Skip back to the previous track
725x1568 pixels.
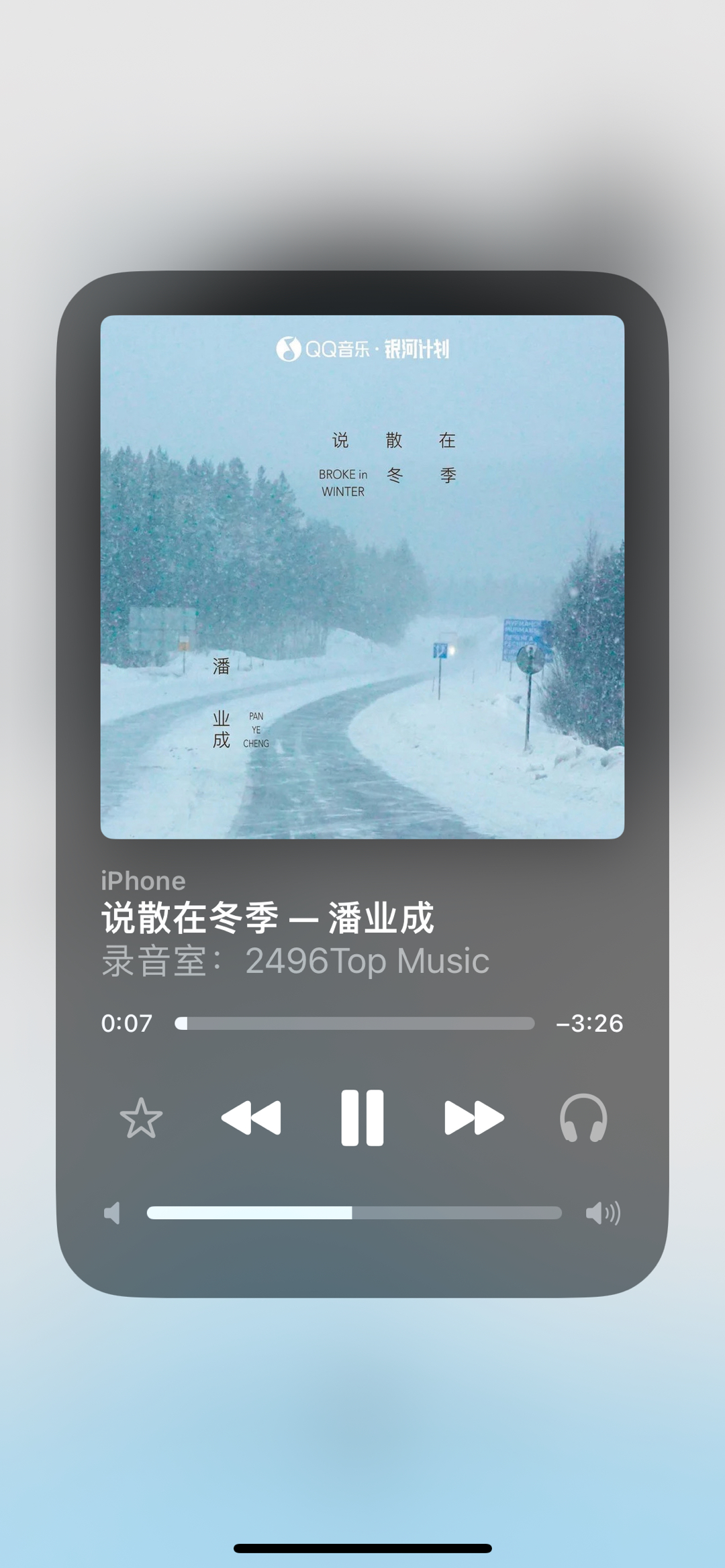click(x=251, y=1118)
